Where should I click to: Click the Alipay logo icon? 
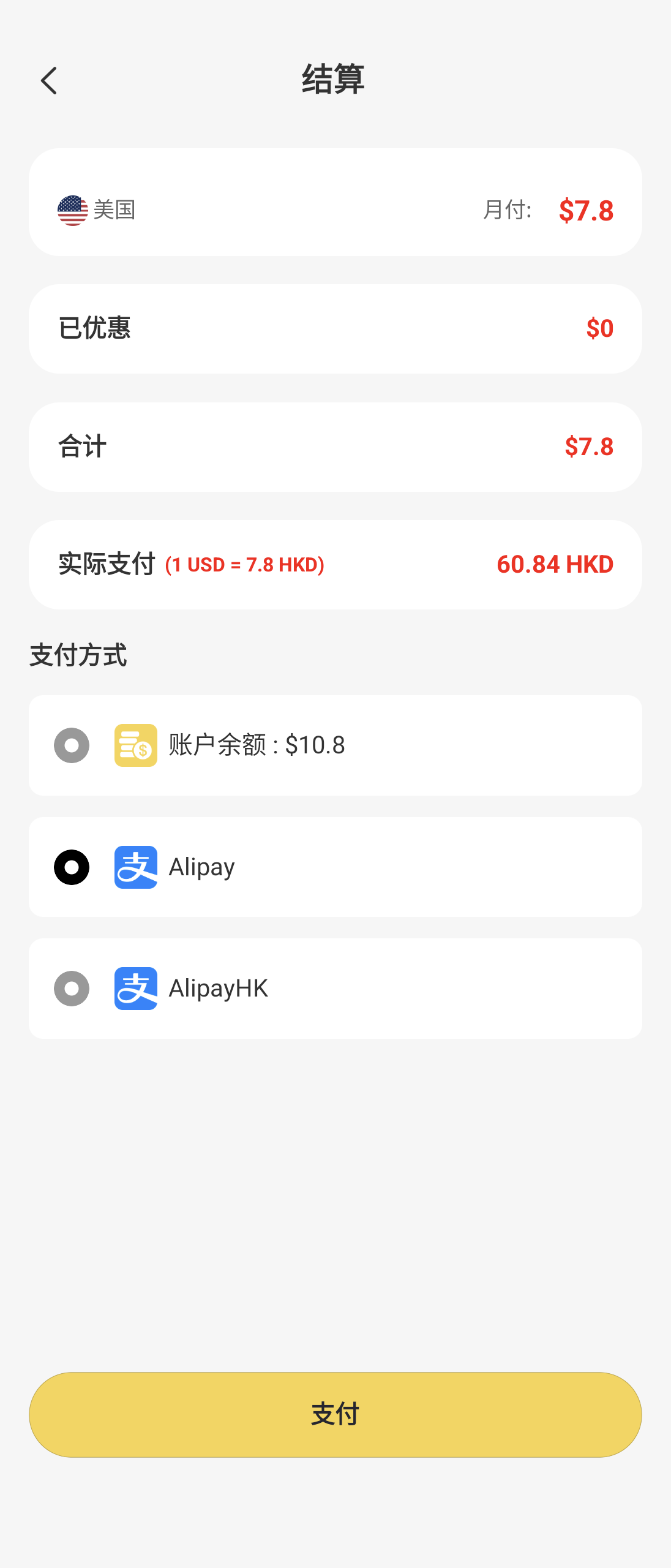(x=136, y=866)
